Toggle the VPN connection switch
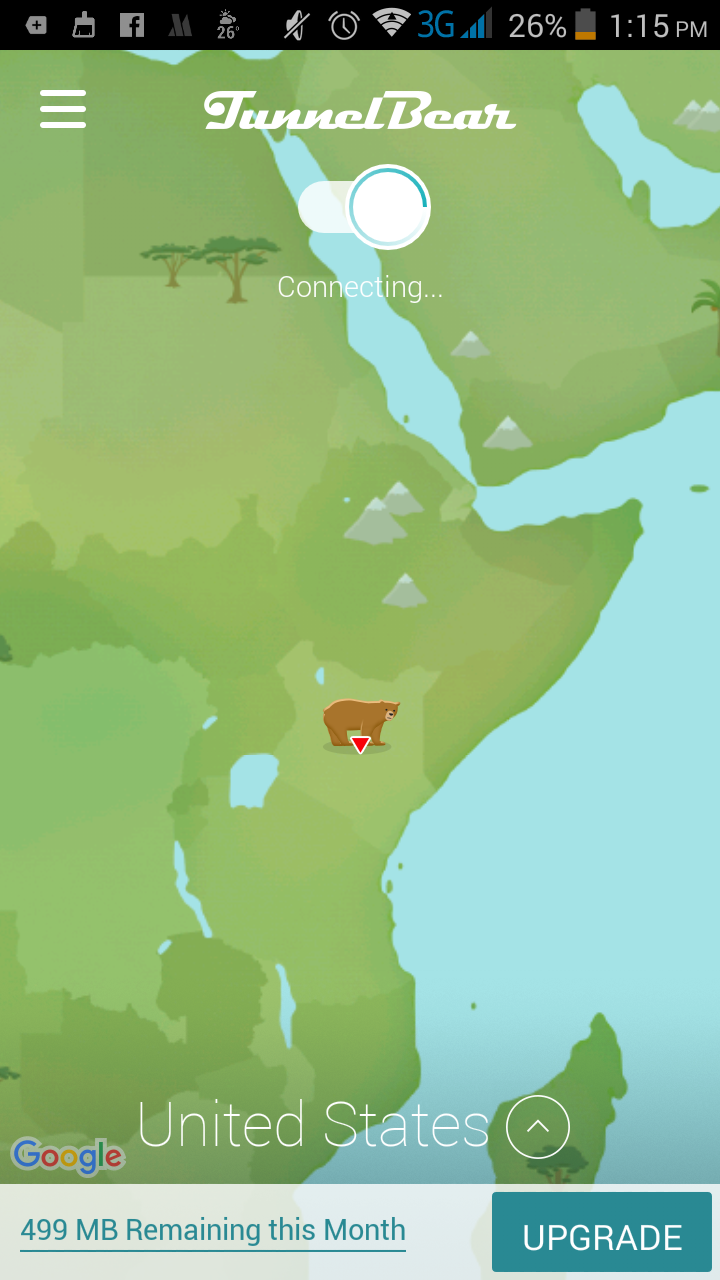This screenshot has height=1280, width=720. (365, 208)
